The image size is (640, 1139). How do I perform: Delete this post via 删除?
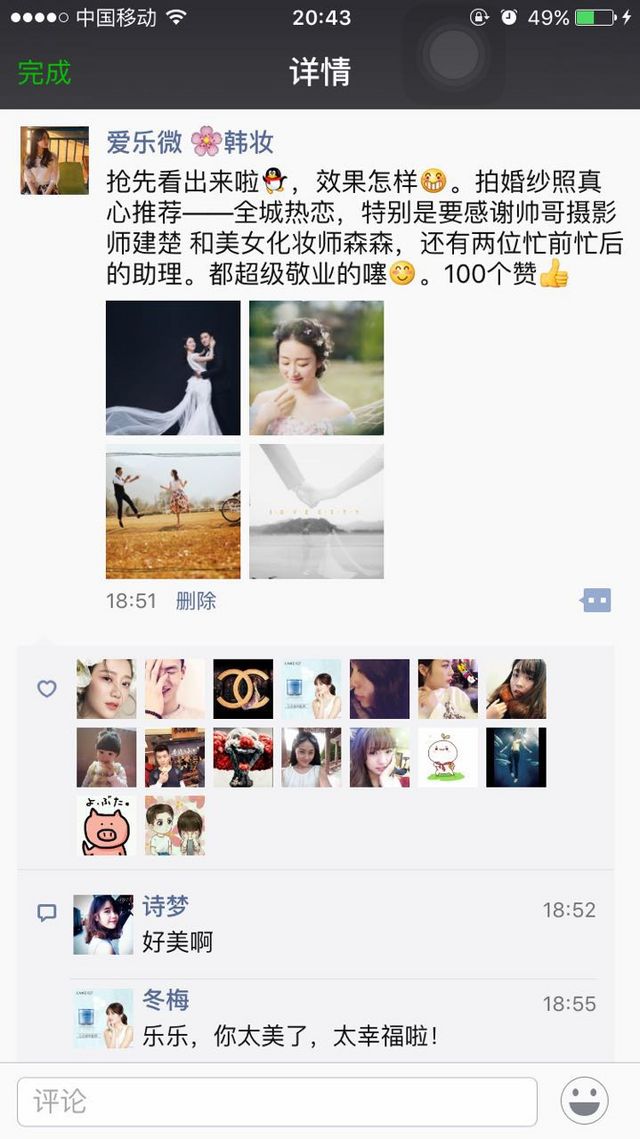(x=196, y=601)
